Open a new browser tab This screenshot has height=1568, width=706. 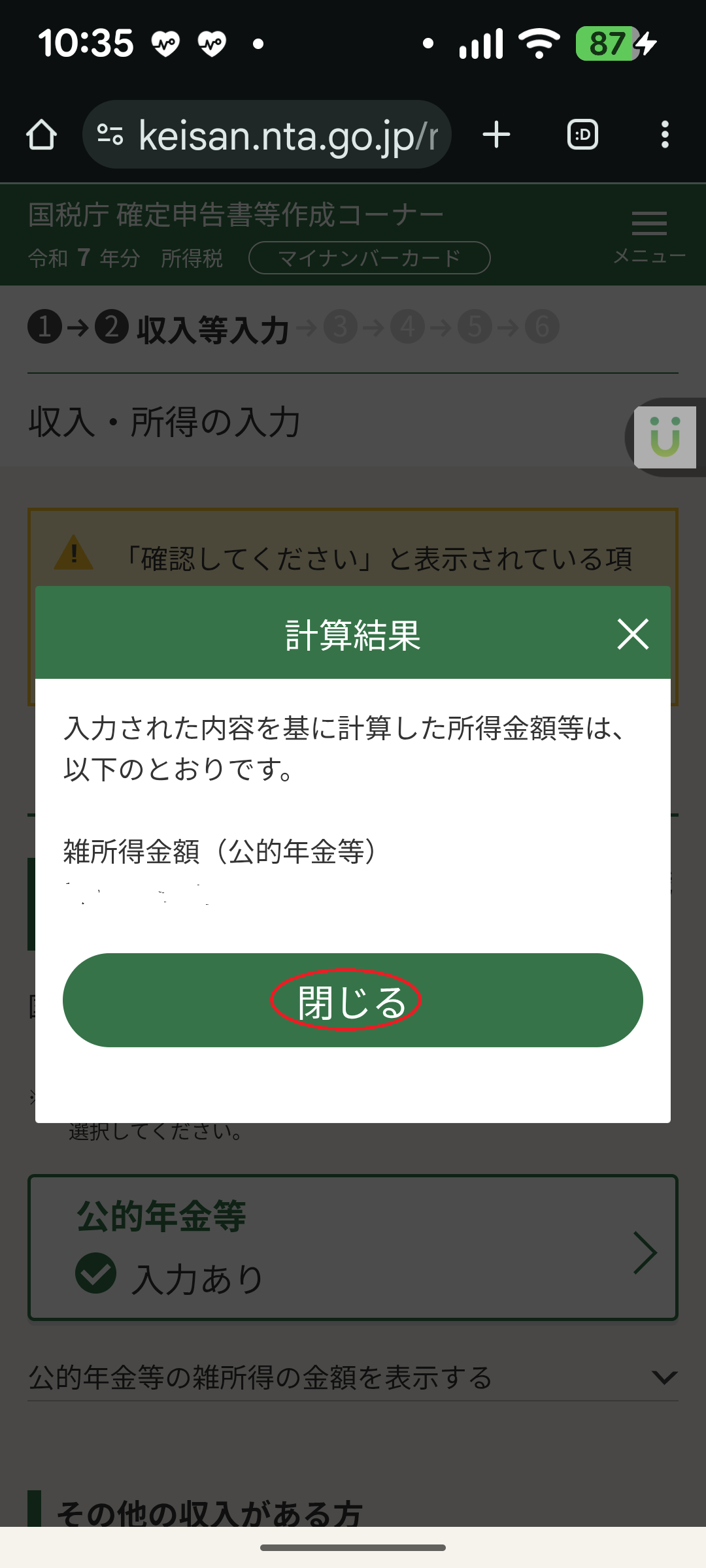click(496, 135)
